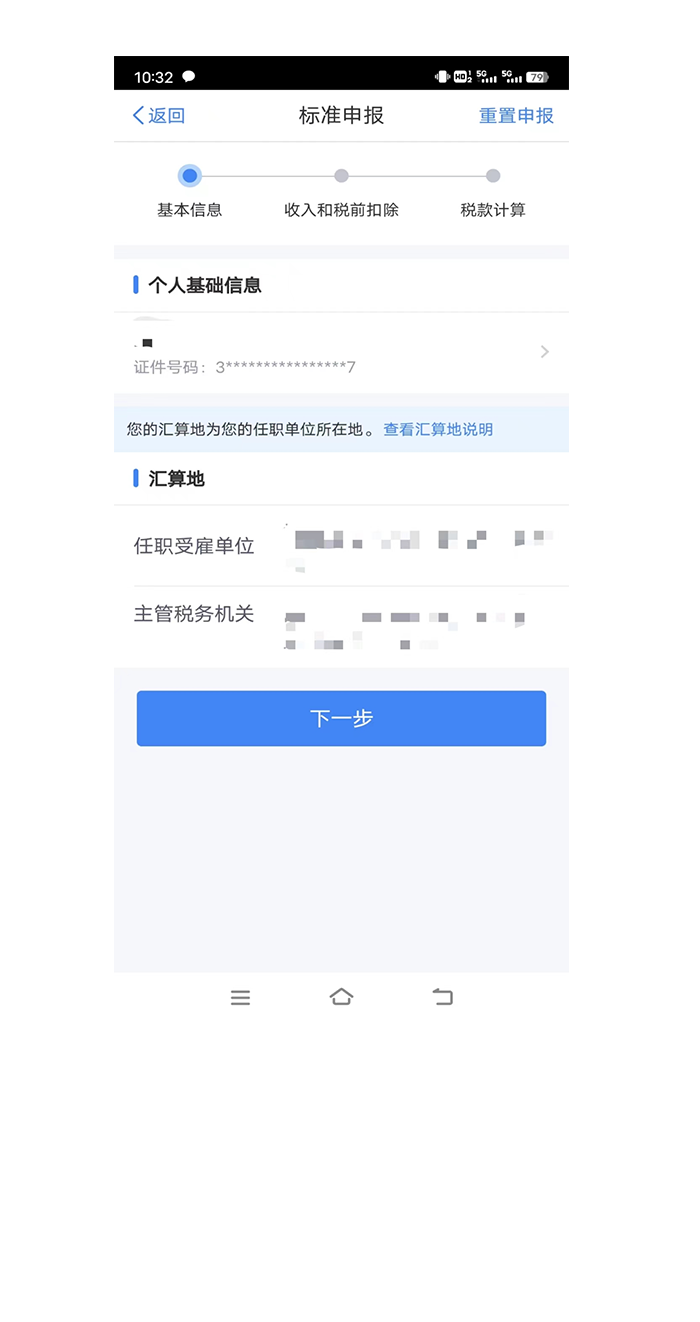Open the 任职受雇单位 row
The width and height of the screenshot is (700, 1322).
click(x=341, y=546)
